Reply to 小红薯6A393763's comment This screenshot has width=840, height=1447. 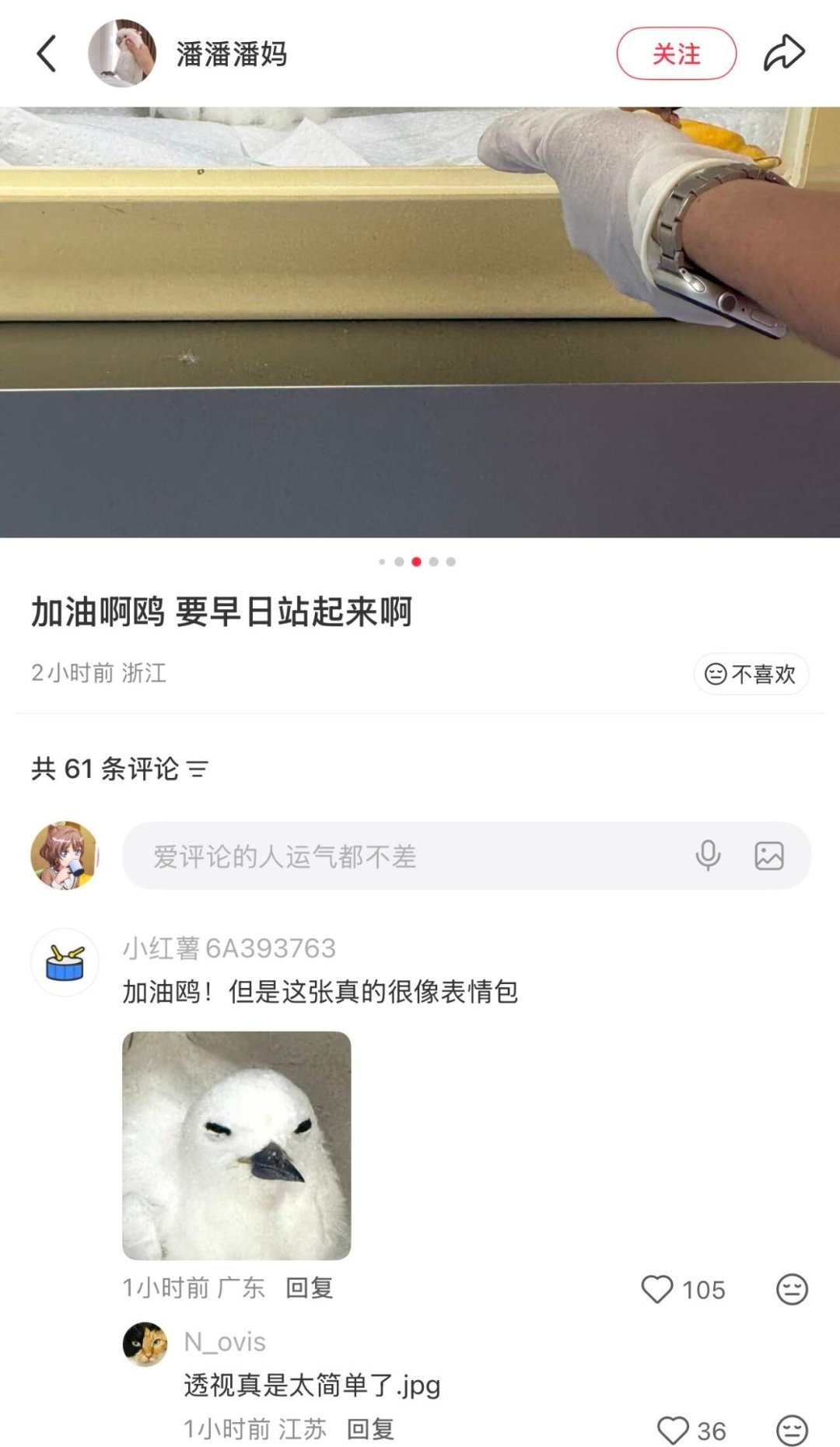tap(310, 1288)
